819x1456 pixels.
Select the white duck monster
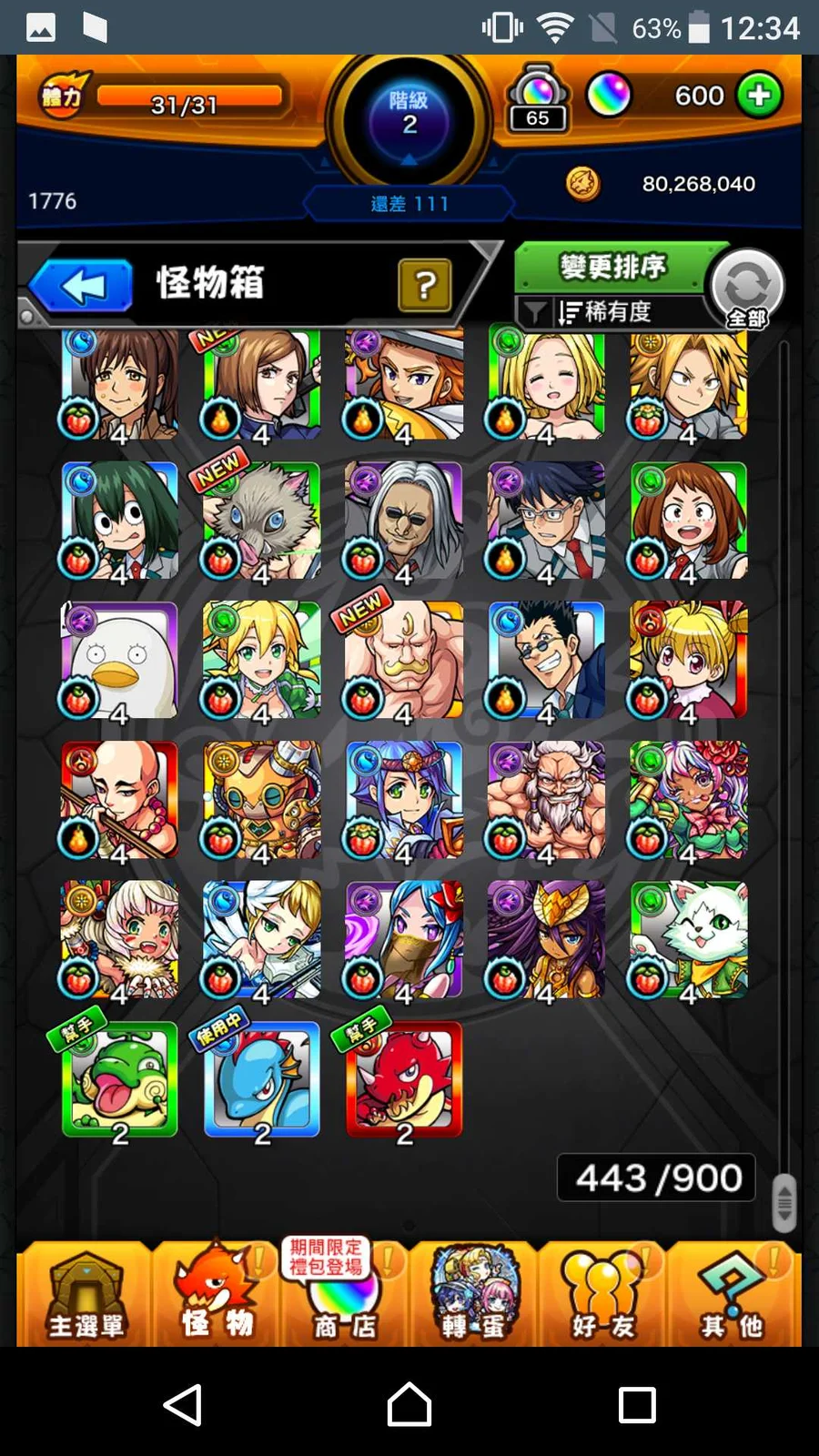(x=119, y=662)
